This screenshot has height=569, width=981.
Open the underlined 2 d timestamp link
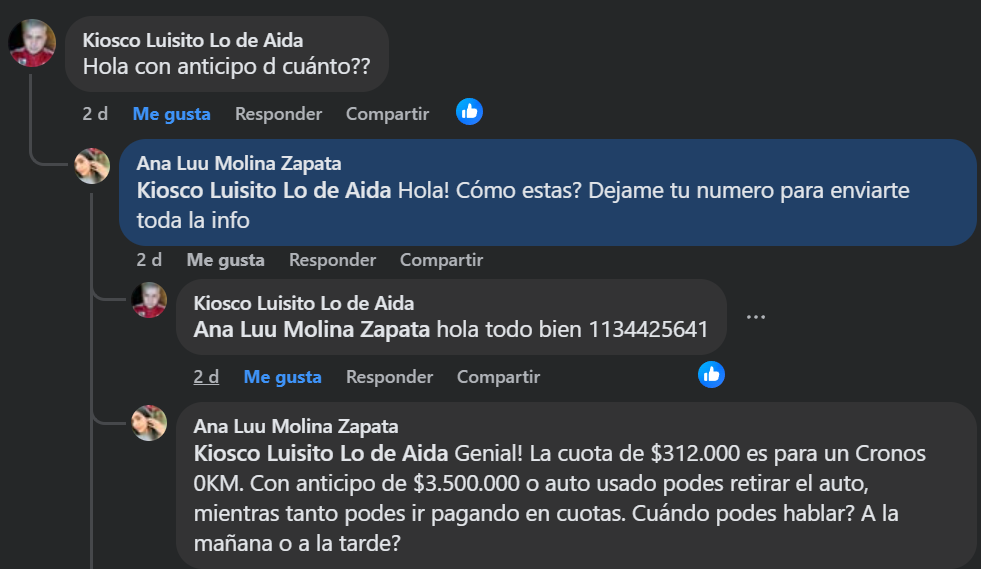coord(206,377)
